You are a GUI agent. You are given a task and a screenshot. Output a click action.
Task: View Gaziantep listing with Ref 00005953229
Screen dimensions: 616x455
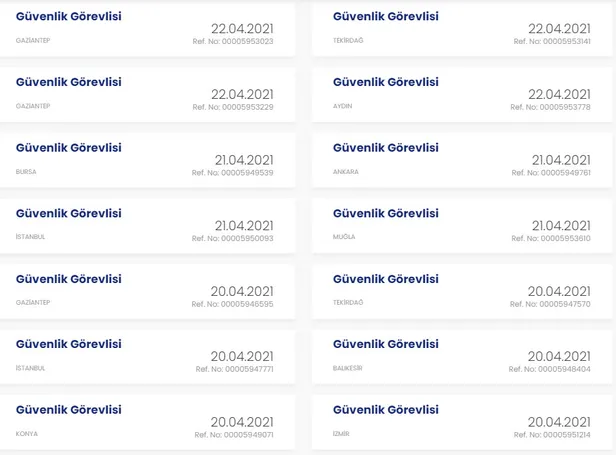coord(69,82)
